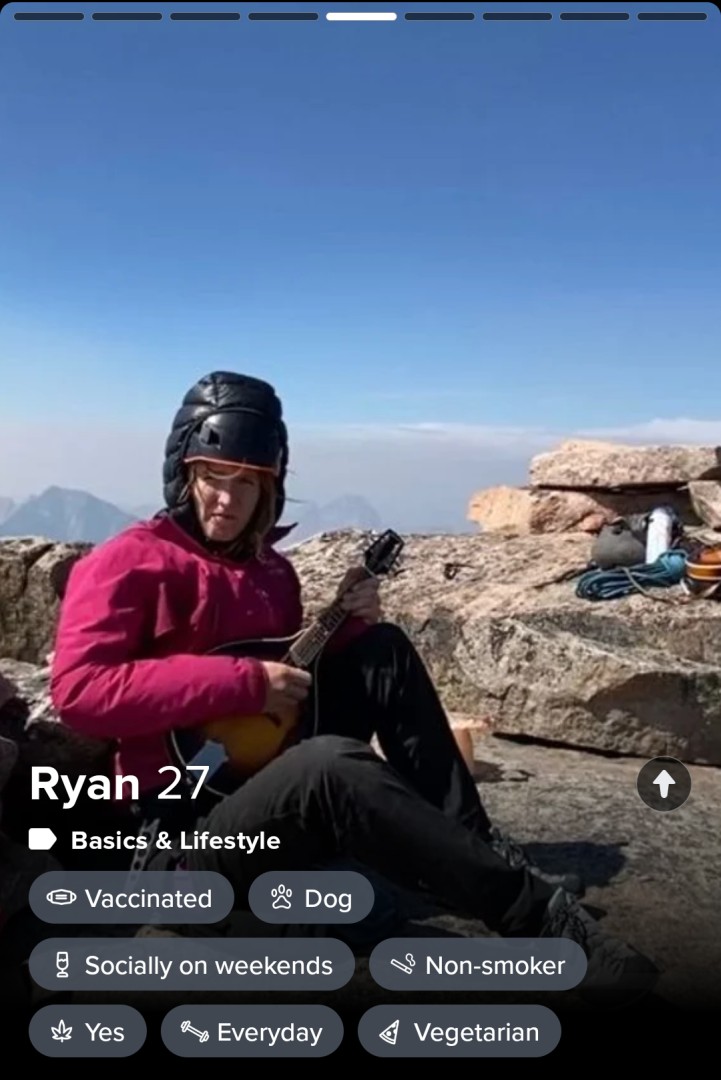Jump to the first photo indicator segment
Viewport: 721px width, 1080px height.
click(x=49, y=16)
